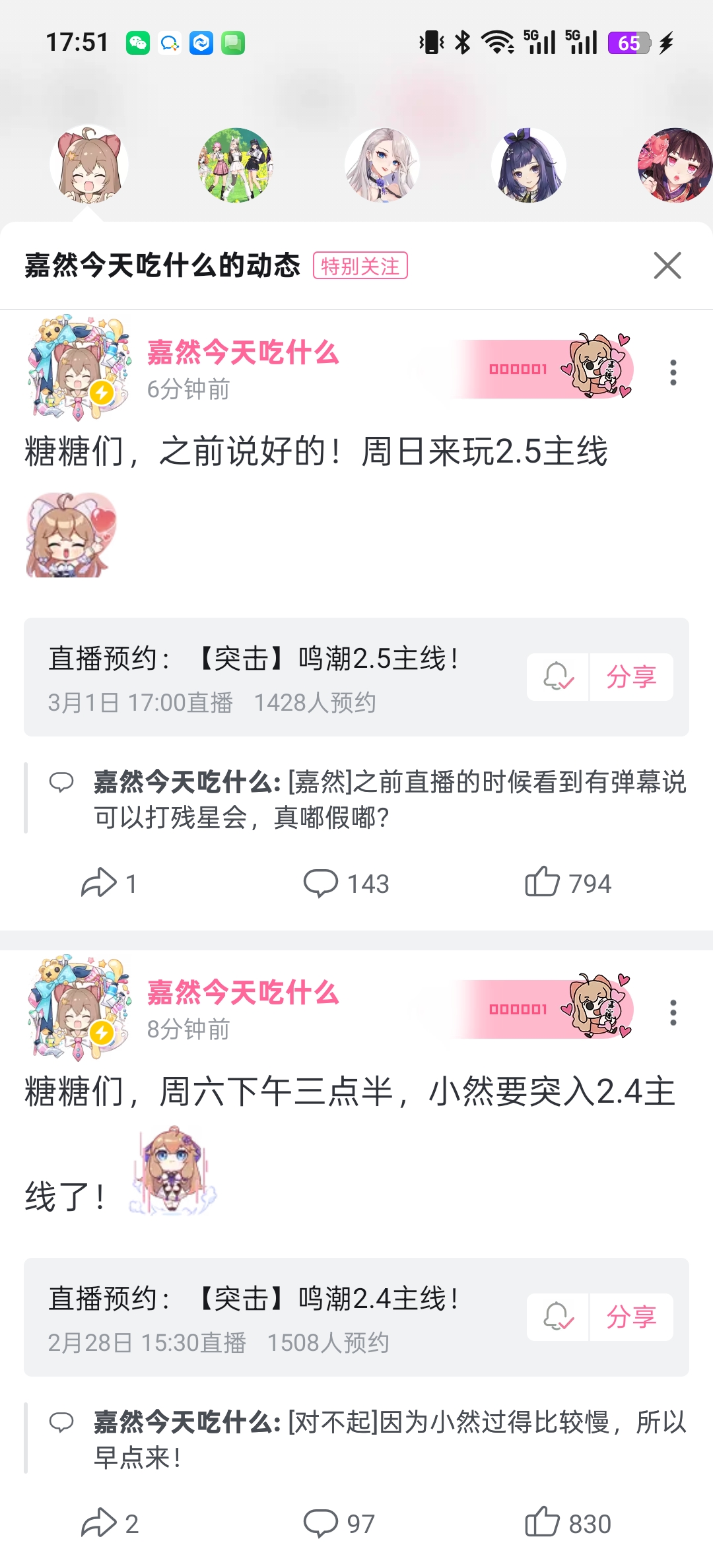Forward the post about 周六下午三点半
Image resolution: width=713 pixels, height=1568 pixels.
[x=110, y=1523]
